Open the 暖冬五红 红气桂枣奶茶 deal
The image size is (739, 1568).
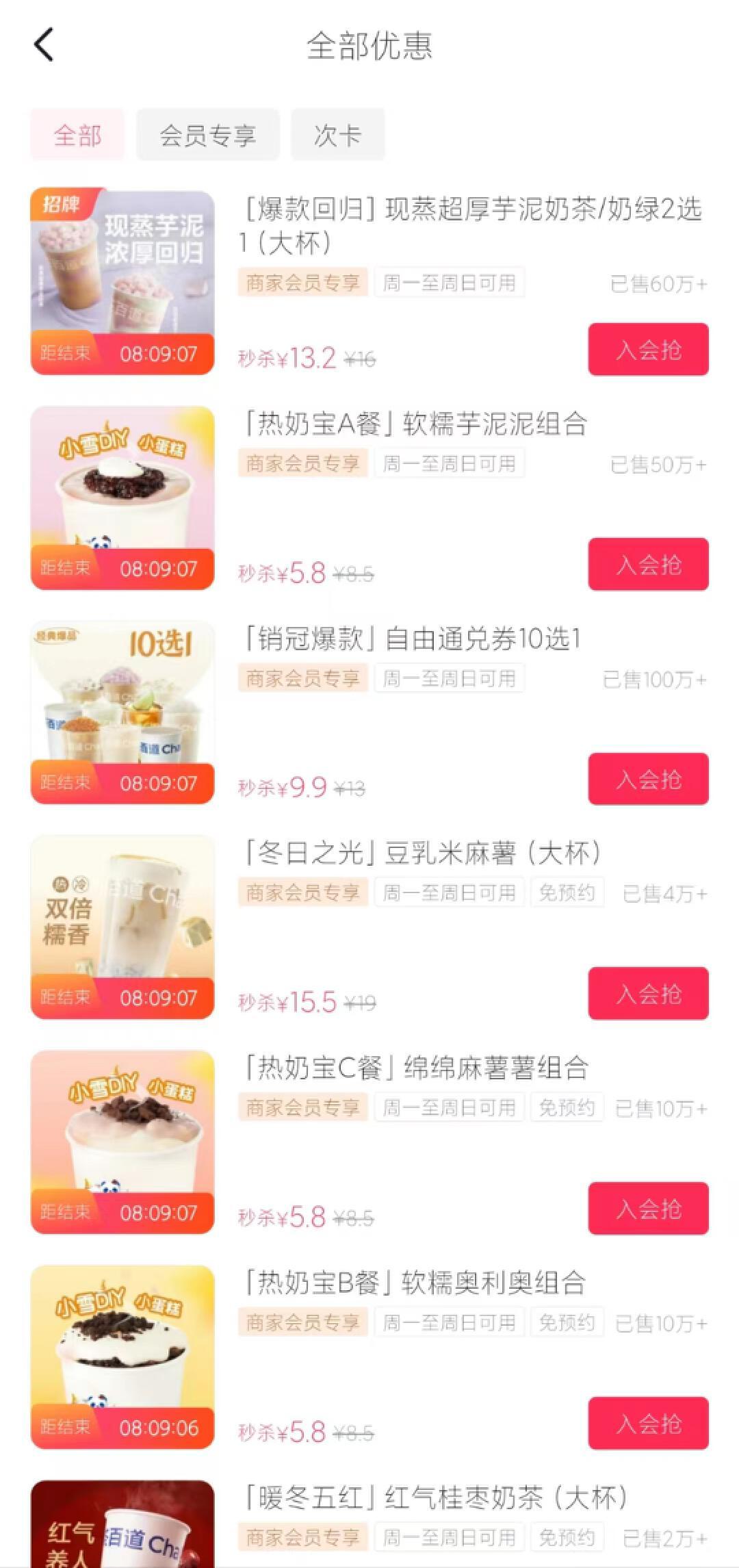coord(435,1499)
